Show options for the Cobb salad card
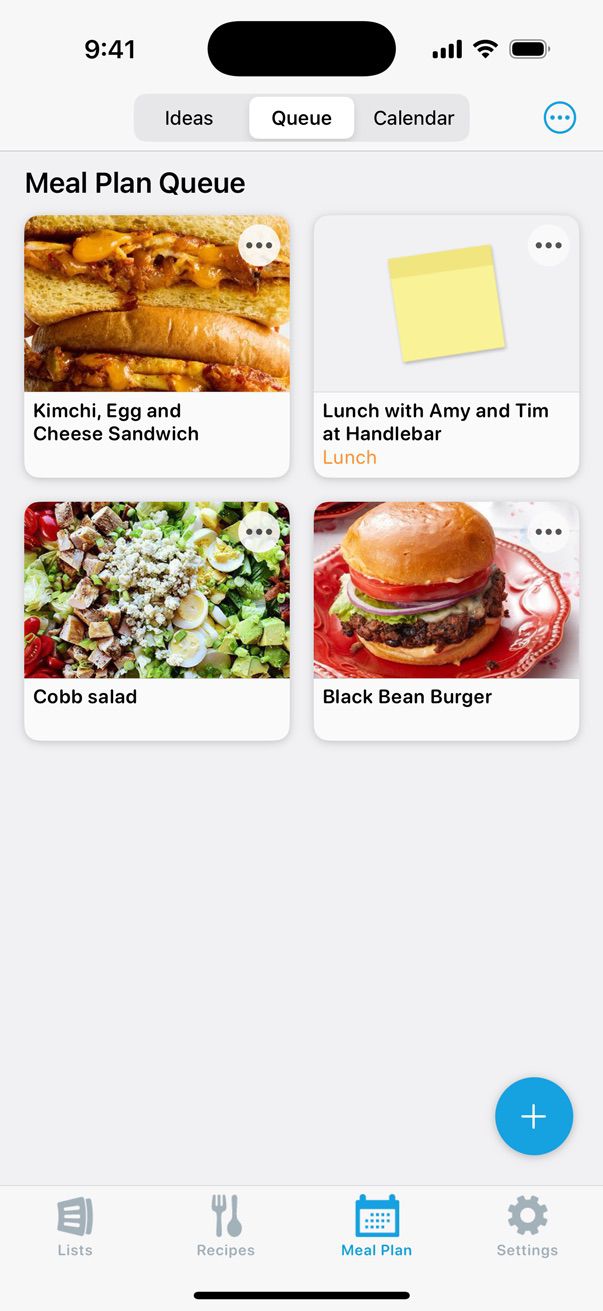Screen dimensions: 603x1311 [x=259, y=532]
